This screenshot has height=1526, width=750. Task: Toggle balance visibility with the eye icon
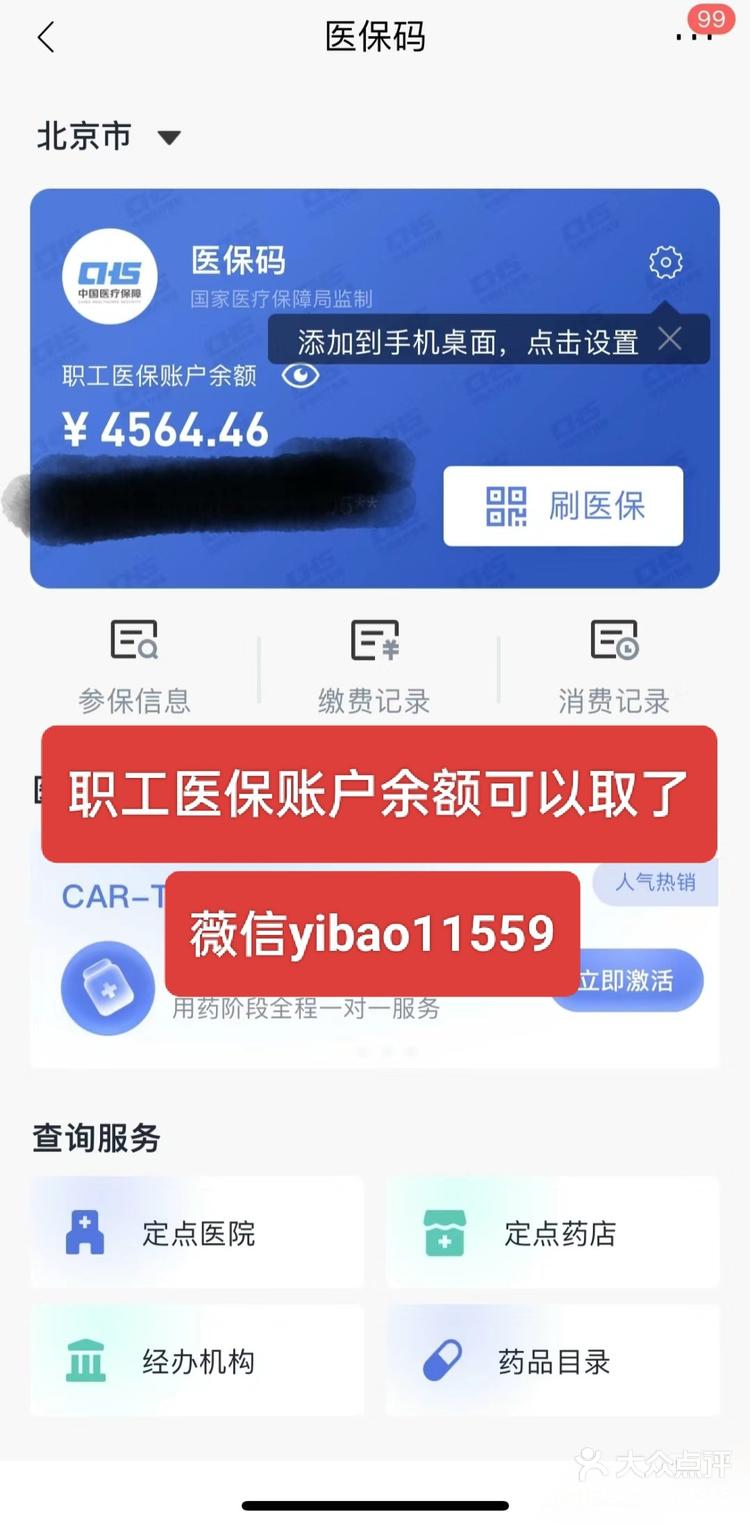coord(300,375)
